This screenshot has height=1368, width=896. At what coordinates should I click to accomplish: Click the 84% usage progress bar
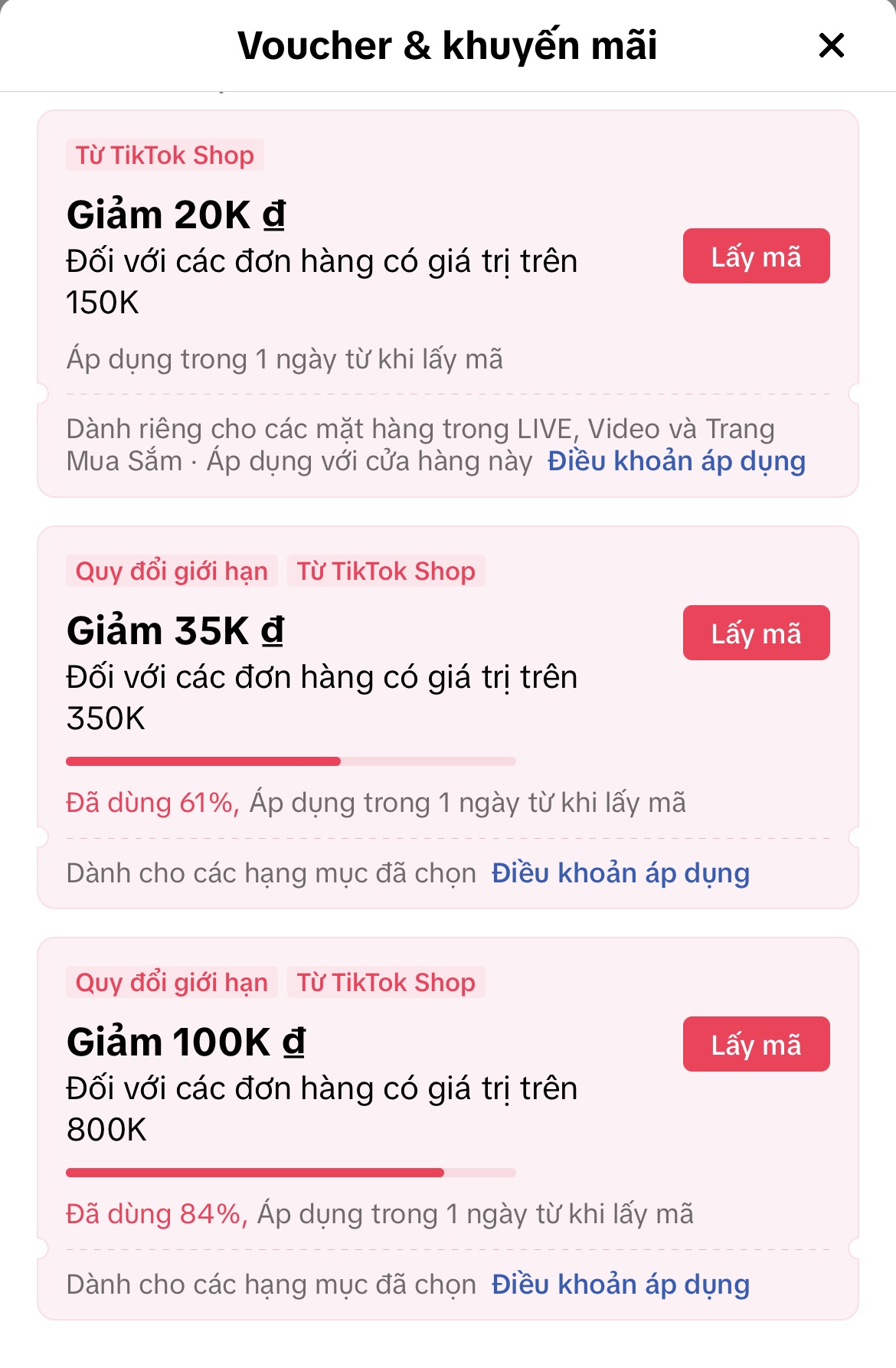click(x=291, y=1172)
